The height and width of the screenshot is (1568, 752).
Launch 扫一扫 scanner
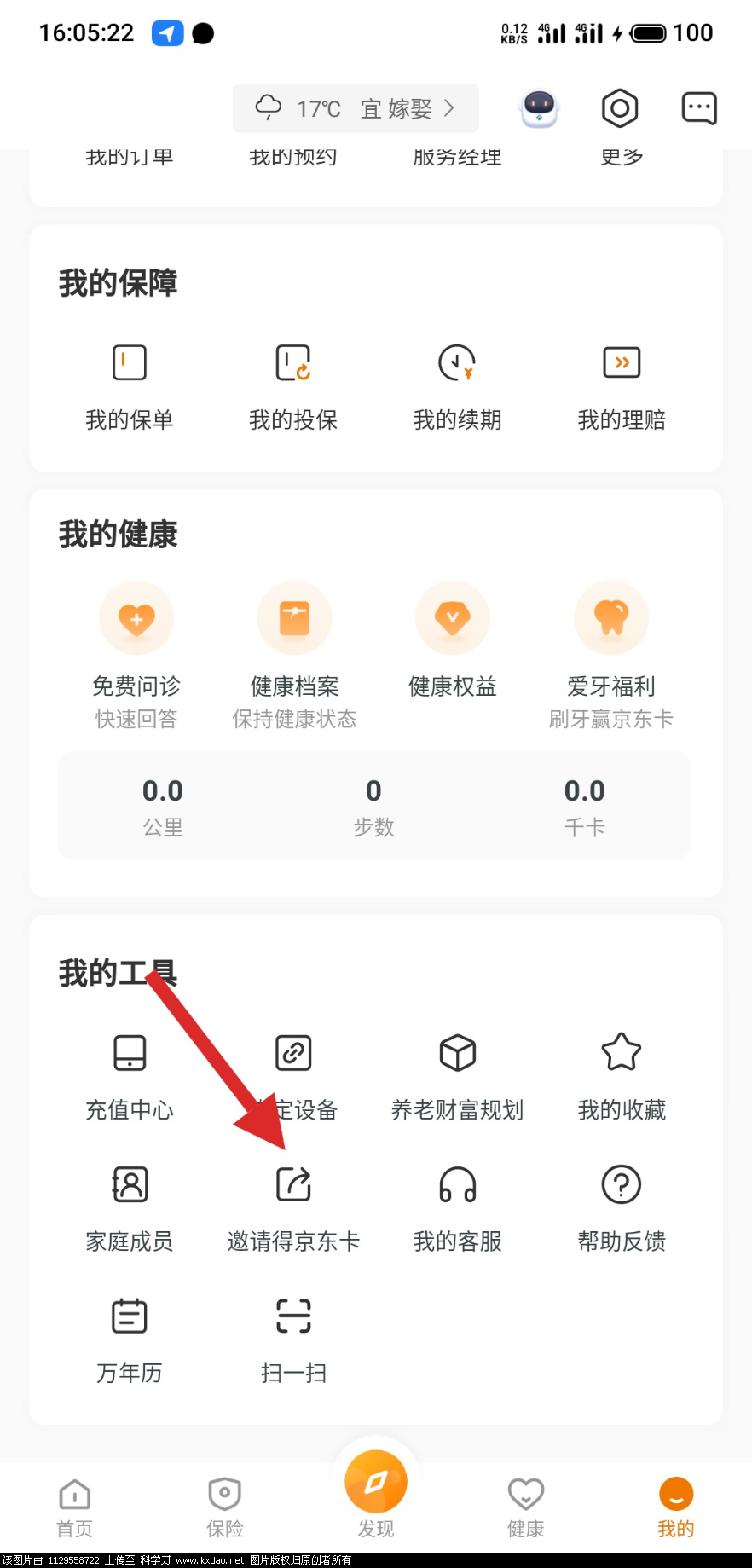coord(293,1339)
